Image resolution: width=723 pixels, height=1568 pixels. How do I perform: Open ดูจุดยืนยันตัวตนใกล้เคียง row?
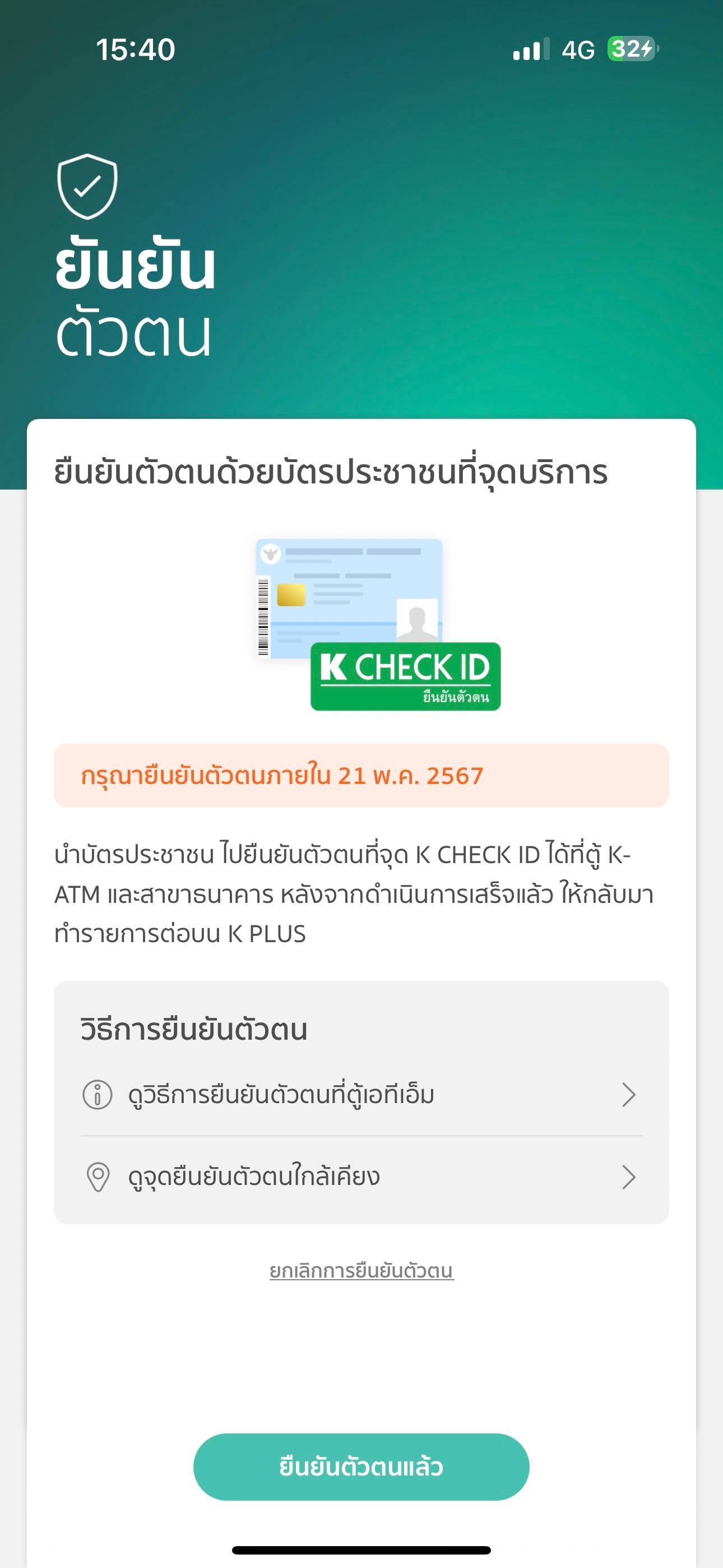pyautogui.click(x=360, y=1177)
